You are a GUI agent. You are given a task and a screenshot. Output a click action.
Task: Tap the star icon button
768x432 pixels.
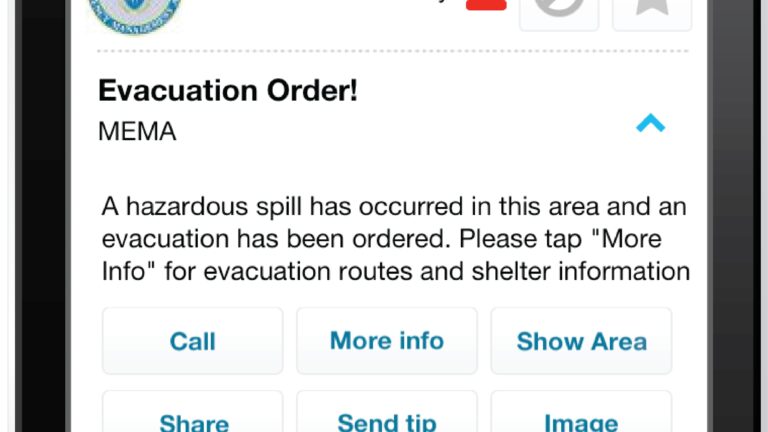651,12
